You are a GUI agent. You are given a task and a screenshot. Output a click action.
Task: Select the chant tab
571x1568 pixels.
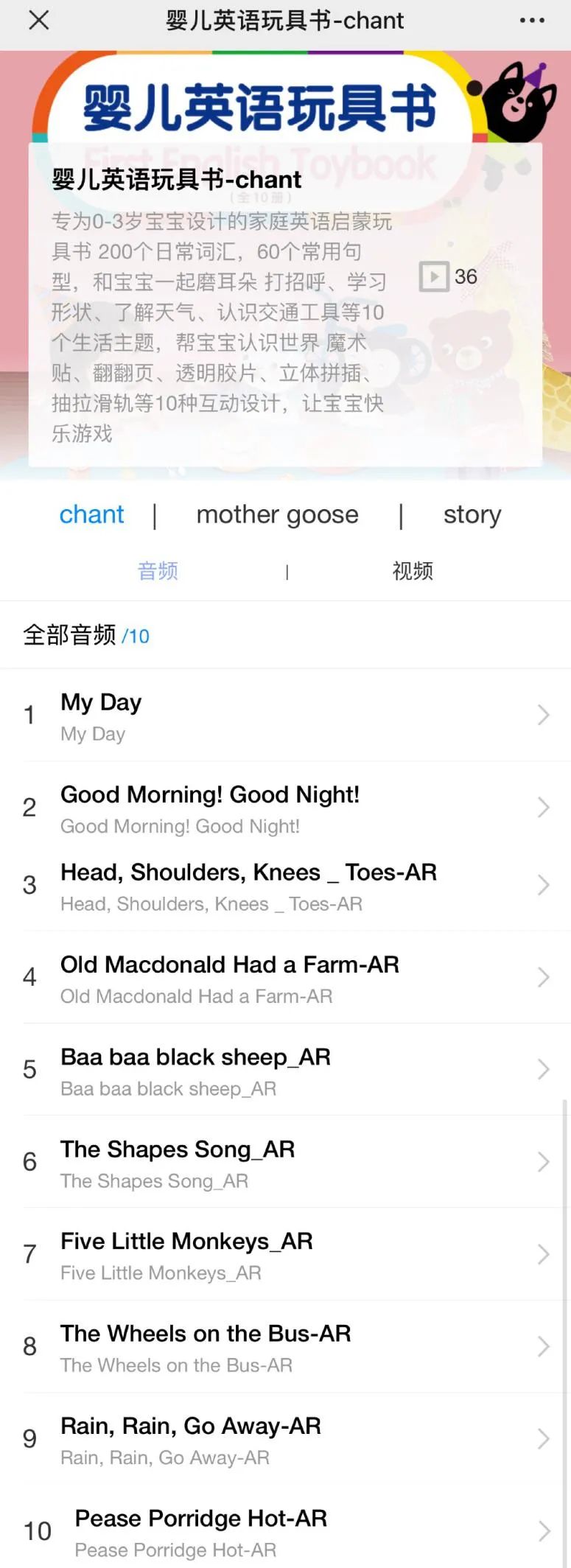tap(91, 514)
